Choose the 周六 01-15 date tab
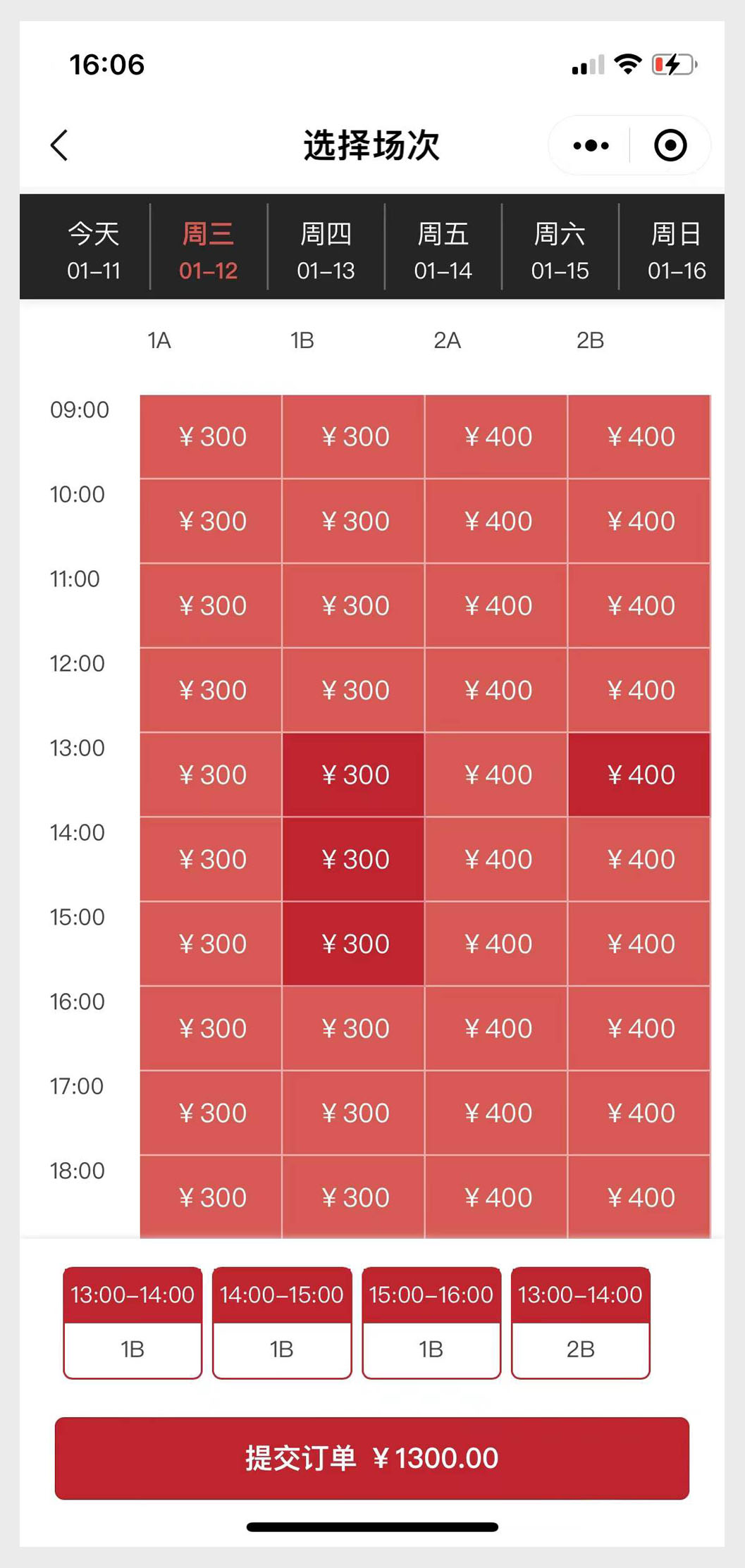 click(560, 250)
